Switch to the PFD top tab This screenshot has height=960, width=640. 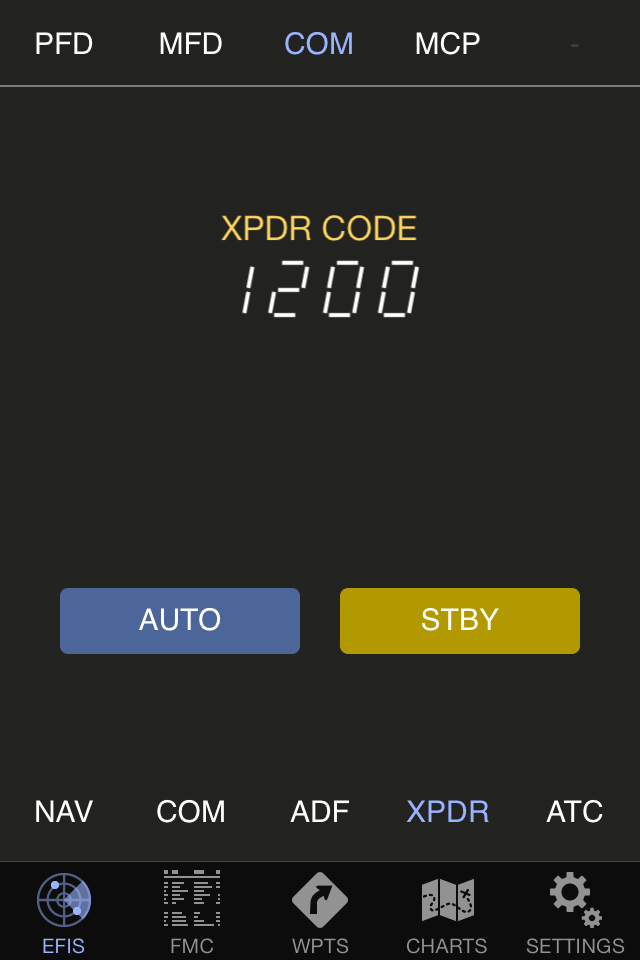64,44
